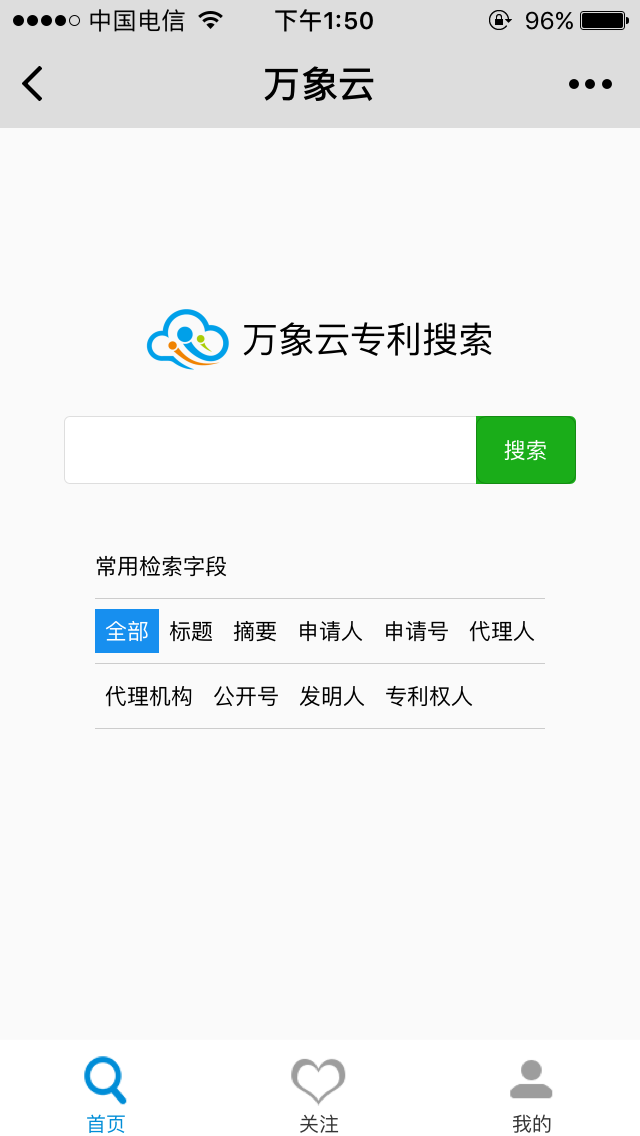This screenshot has width=640, height=1136.
Task: Pick 申请号 as search field
Action: click(x=416, y=631)
